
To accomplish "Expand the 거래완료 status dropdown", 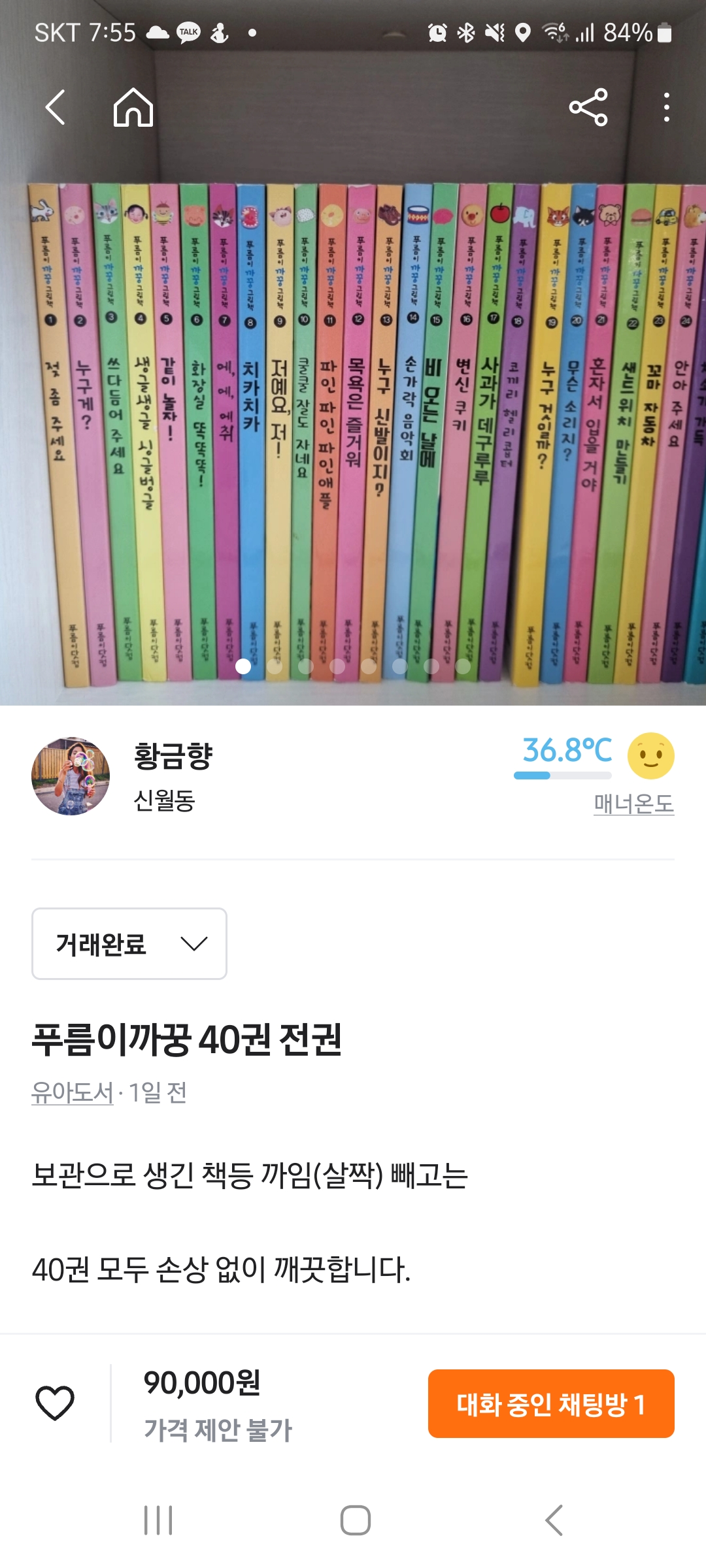I will (x=129, y=943).
